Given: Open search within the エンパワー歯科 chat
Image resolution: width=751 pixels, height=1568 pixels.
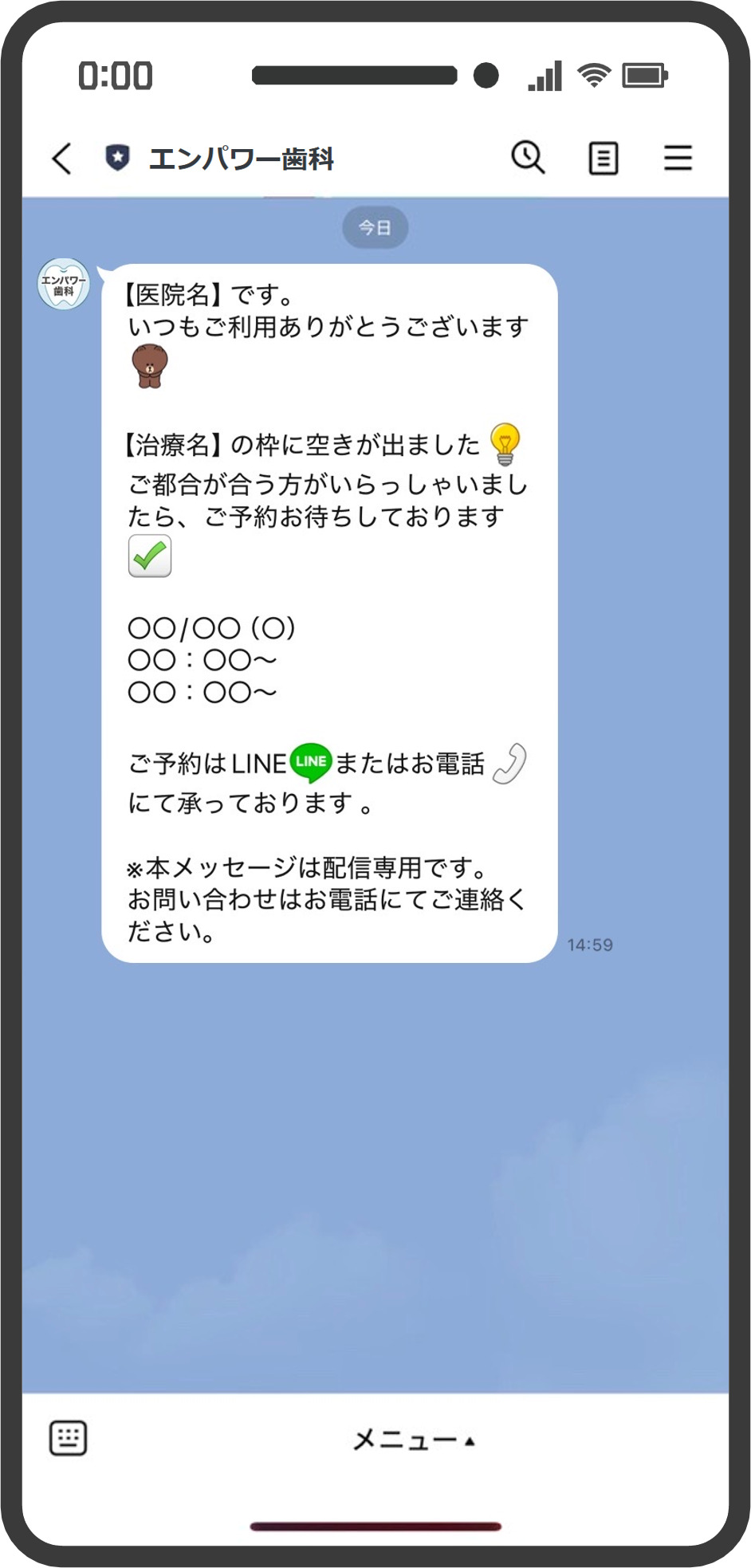Looking at the screenshot, I should coord(526,158).
